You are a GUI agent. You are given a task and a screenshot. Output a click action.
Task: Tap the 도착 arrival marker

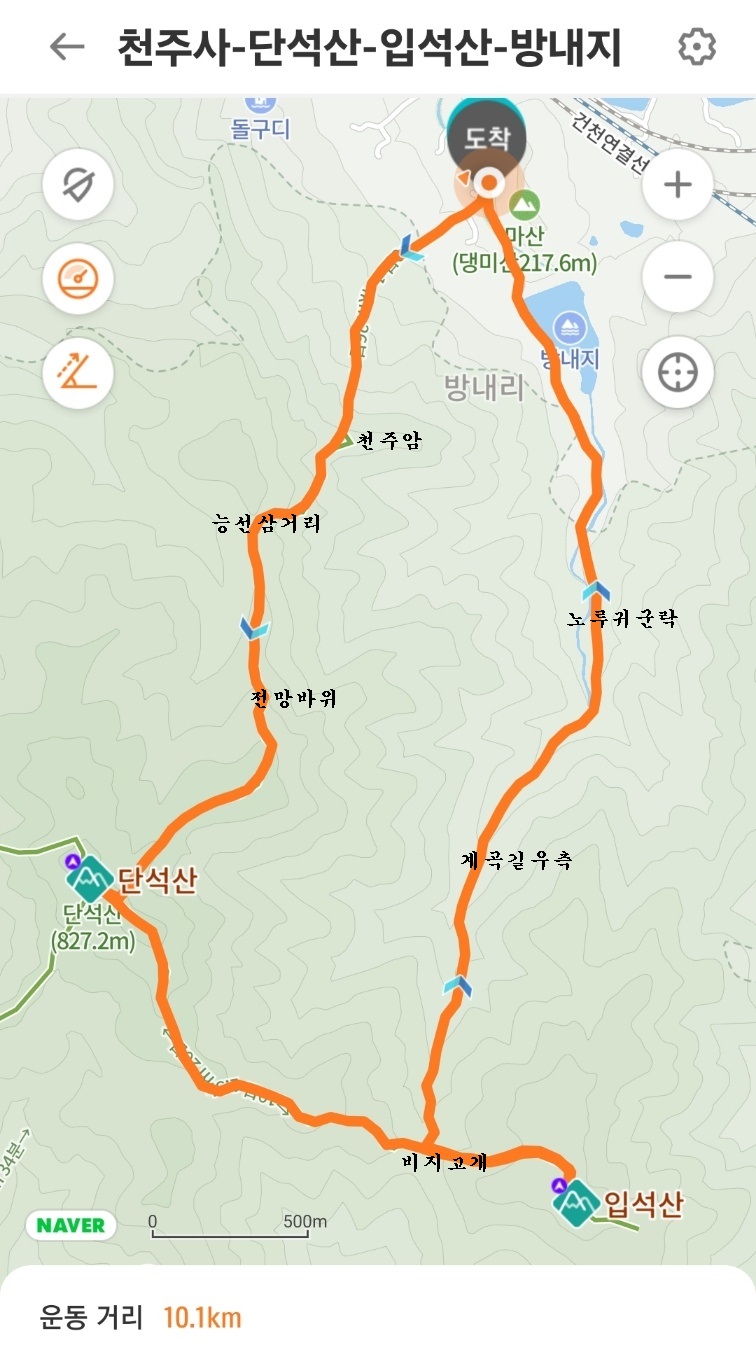(x=487, y=138)
